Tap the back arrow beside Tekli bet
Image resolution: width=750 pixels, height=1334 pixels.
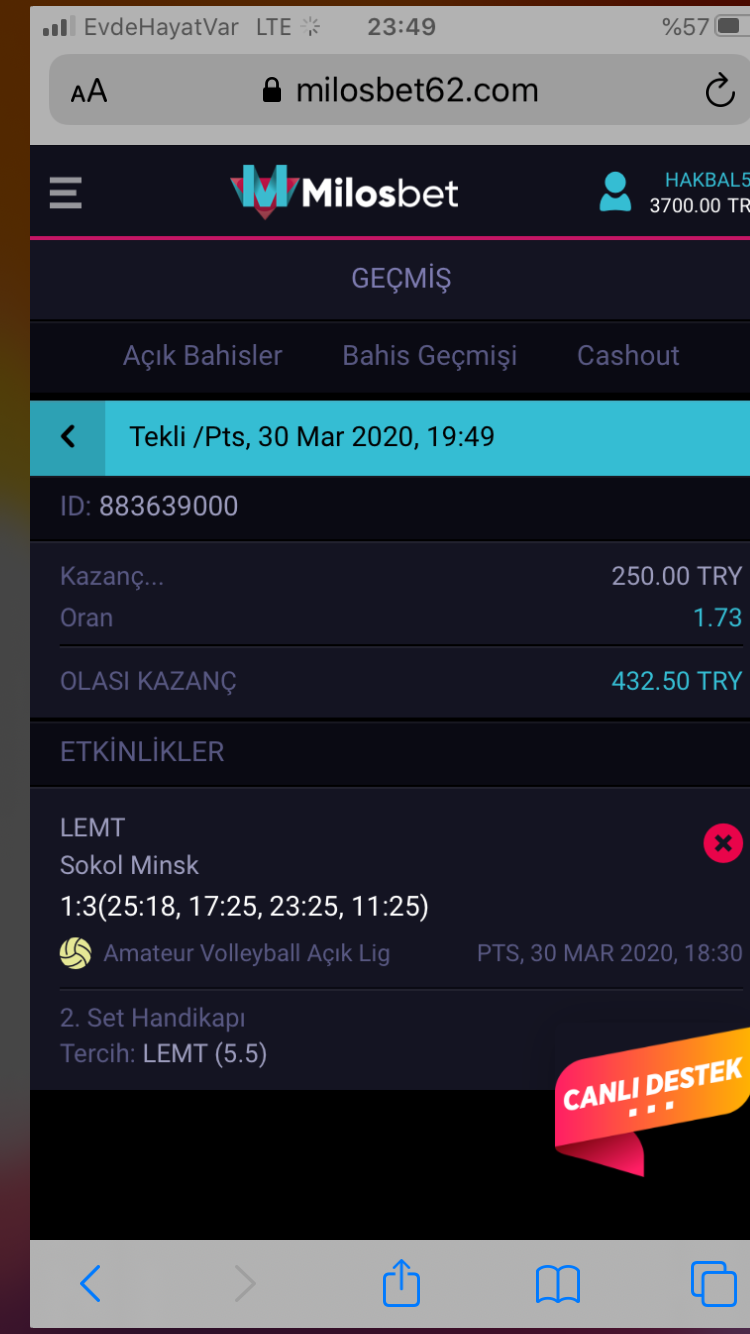coord(68,437)
